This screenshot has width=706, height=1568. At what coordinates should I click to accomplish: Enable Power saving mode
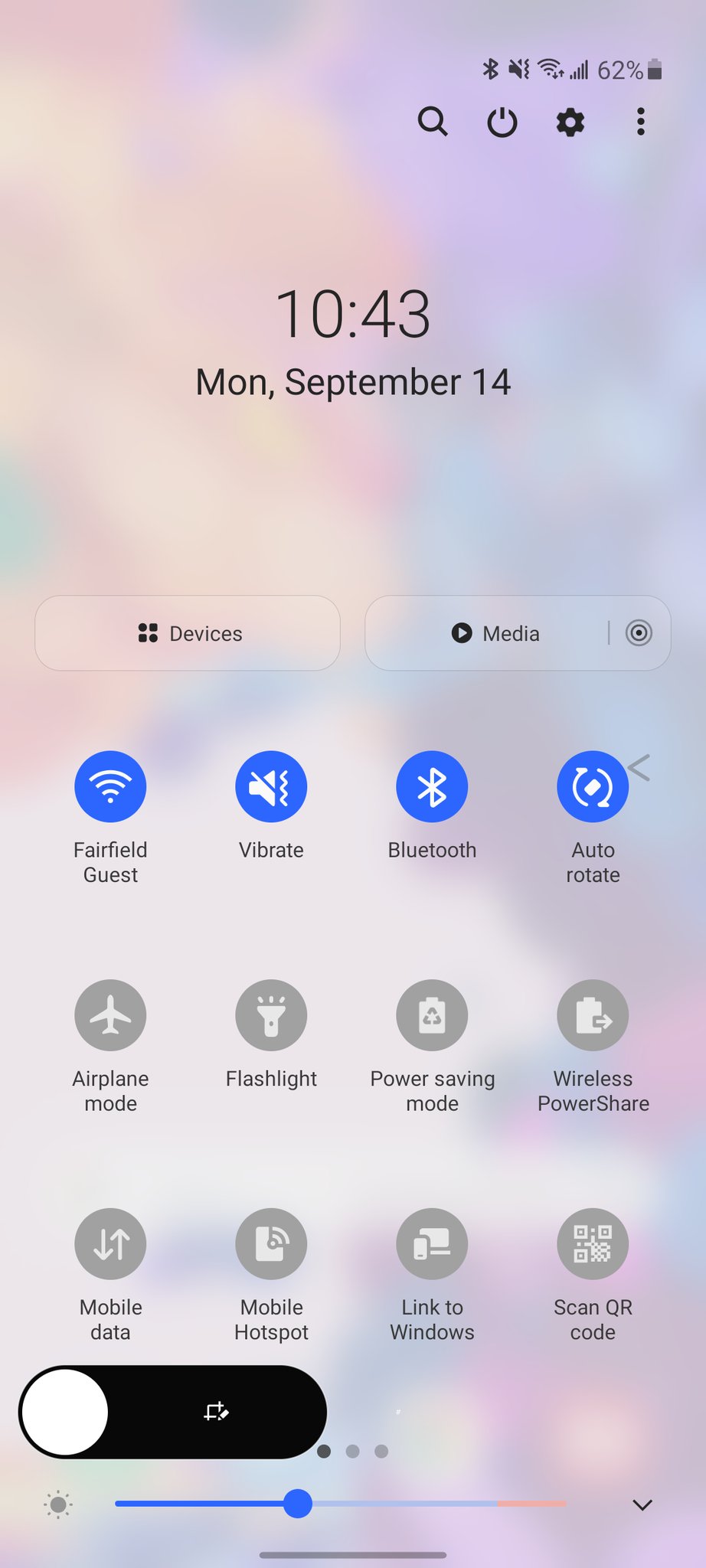[x=432, y=1014]
